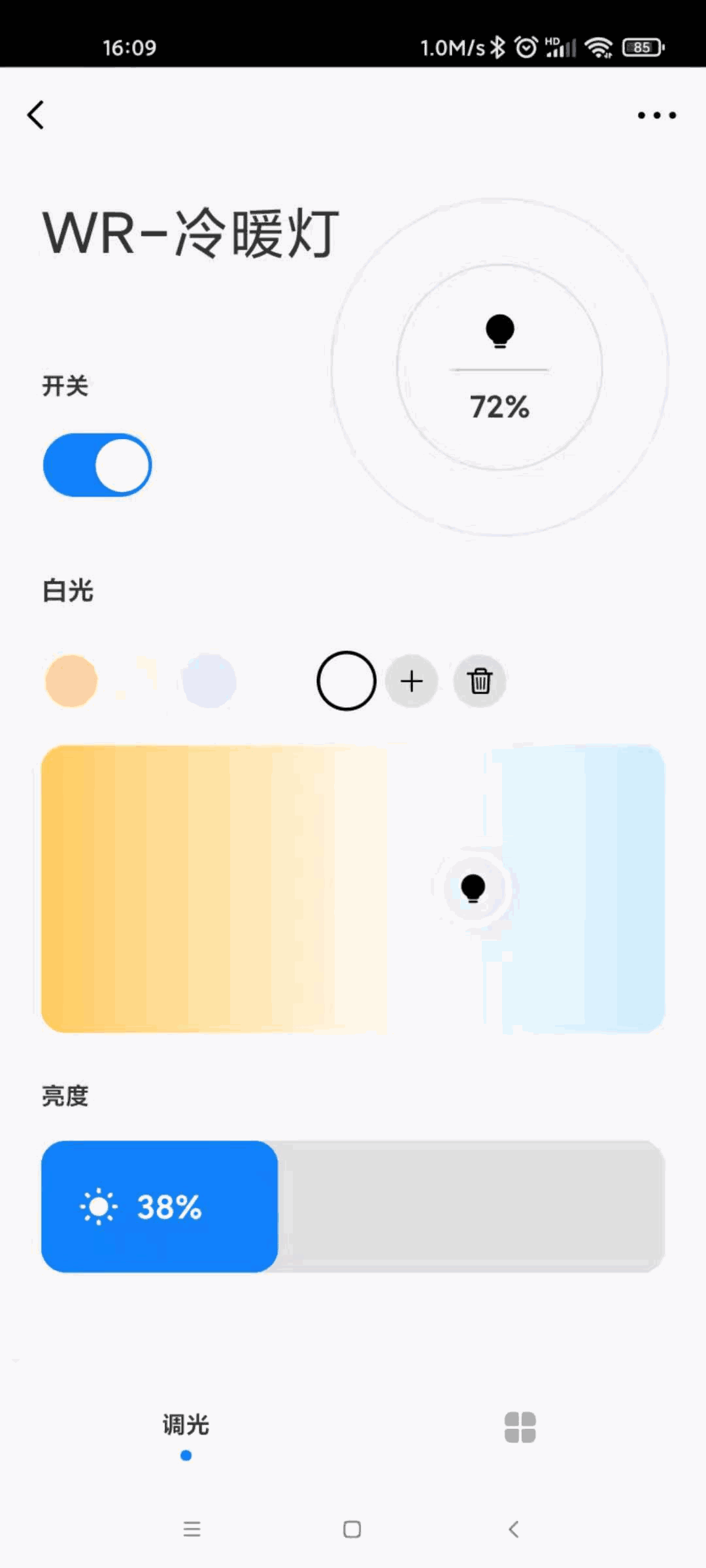
Task: Turn off the 开关 light switch
Action: 97,465
